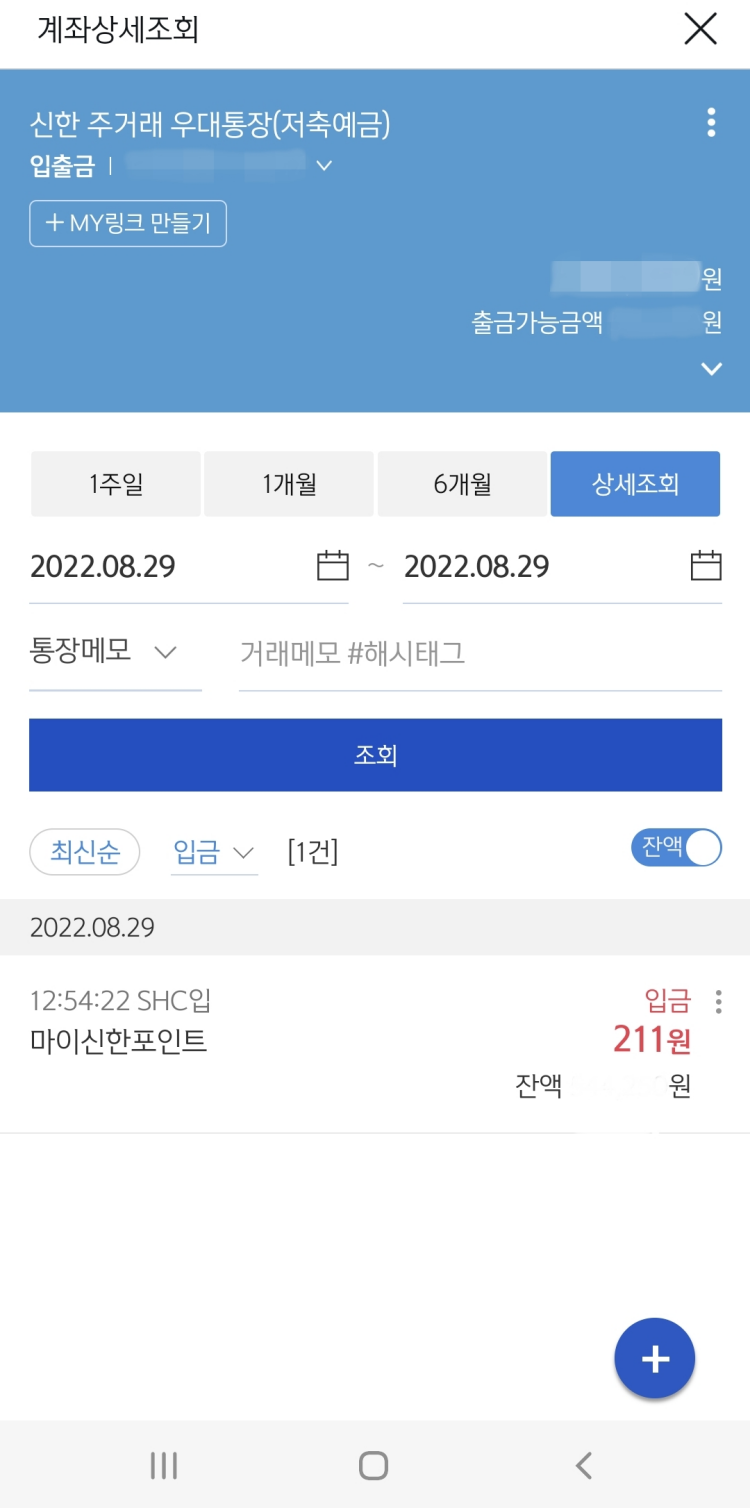This screenshot has height=1508, width=750.
Task: Select the 1개월 period tab
Action: (288, 484)
